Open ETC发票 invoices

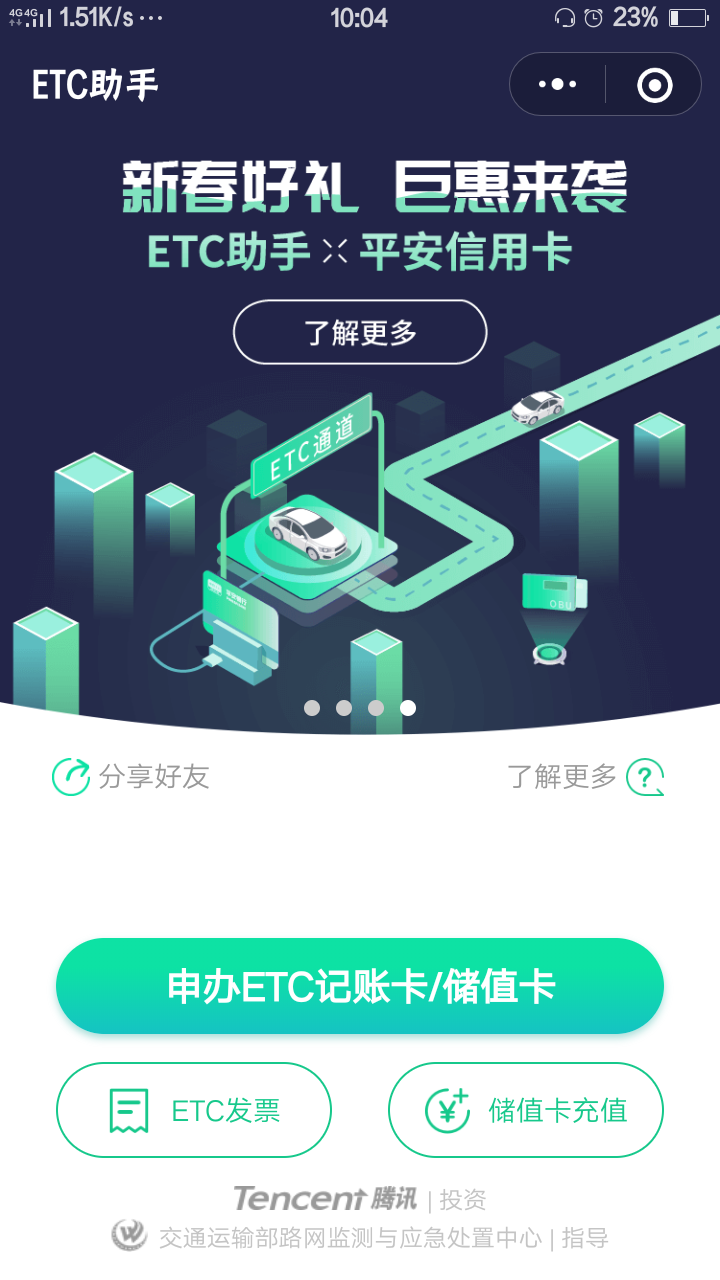pyautogui.click(x=194, y=1110)
